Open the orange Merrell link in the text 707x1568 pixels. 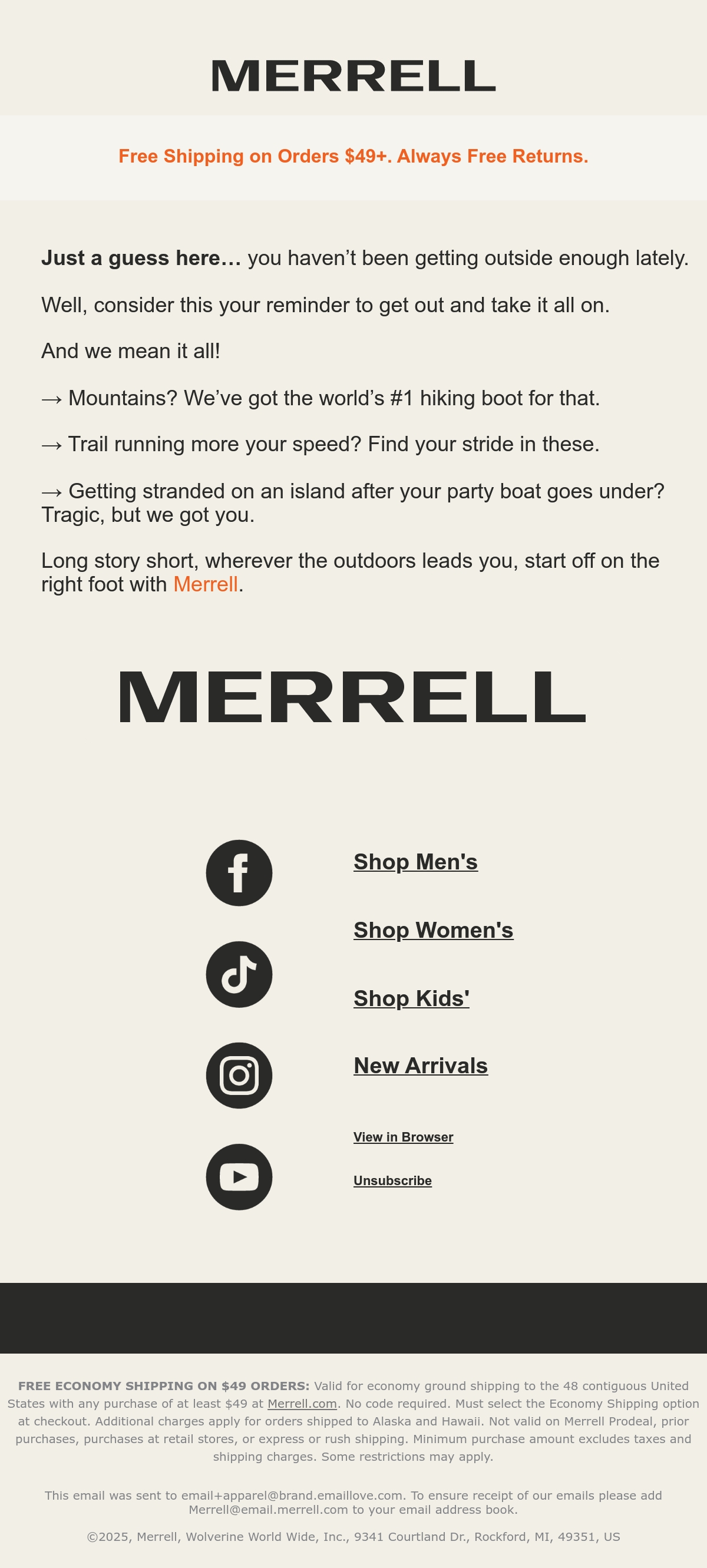click(205, 584)
